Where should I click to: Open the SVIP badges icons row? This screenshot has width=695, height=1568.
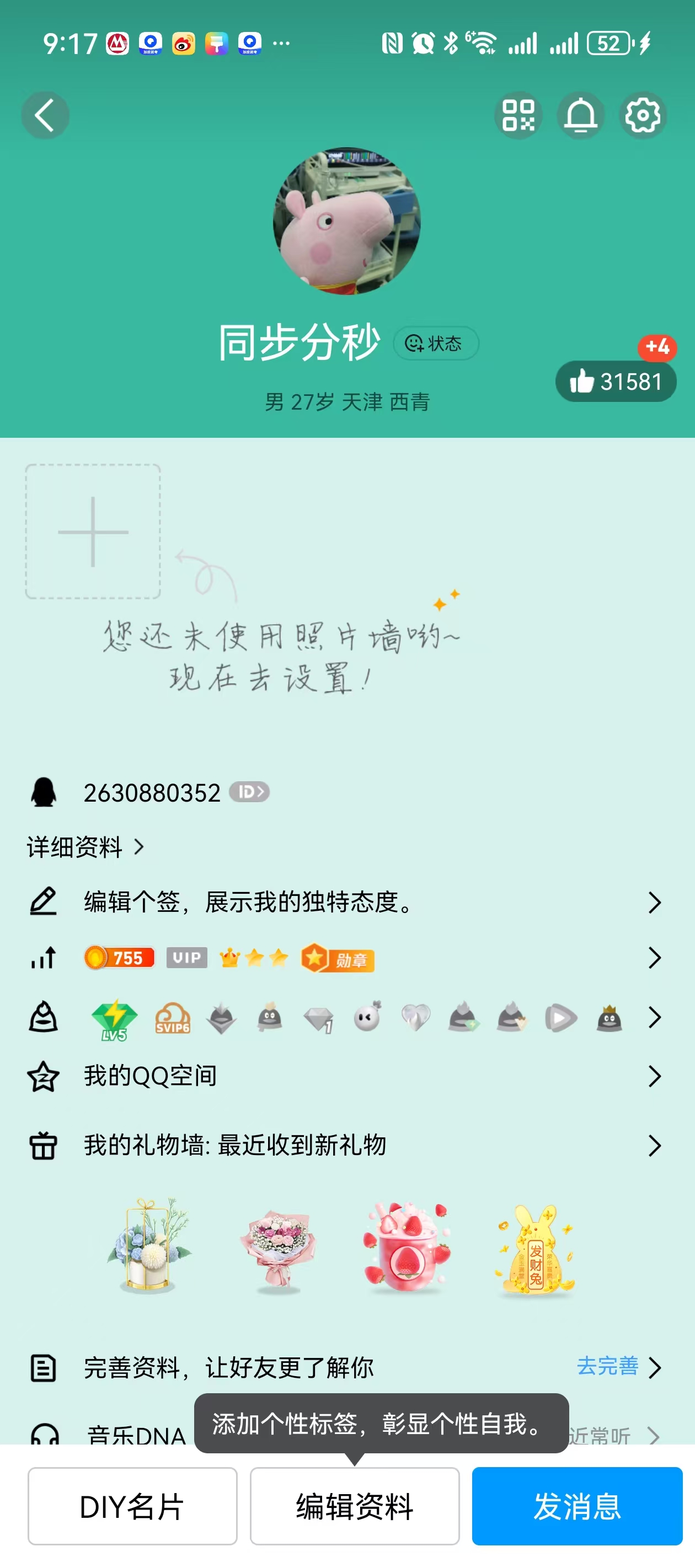tap(347, 1017)
